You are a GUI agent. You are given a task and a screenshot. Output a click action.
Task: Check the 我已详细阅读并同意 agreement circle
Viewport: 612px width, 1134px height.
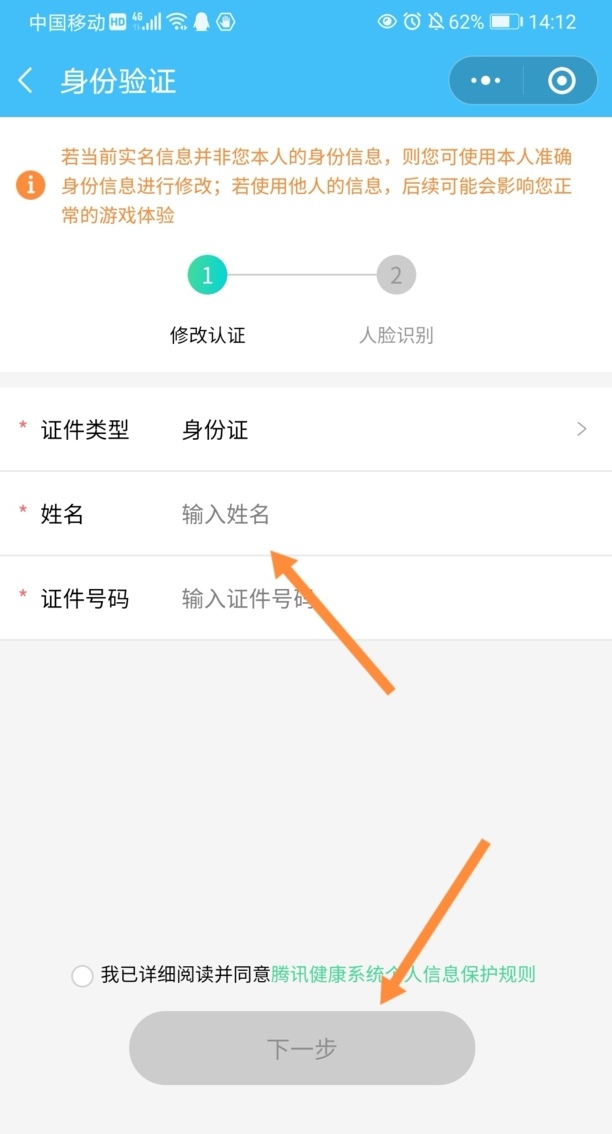[x=83, y=976]
